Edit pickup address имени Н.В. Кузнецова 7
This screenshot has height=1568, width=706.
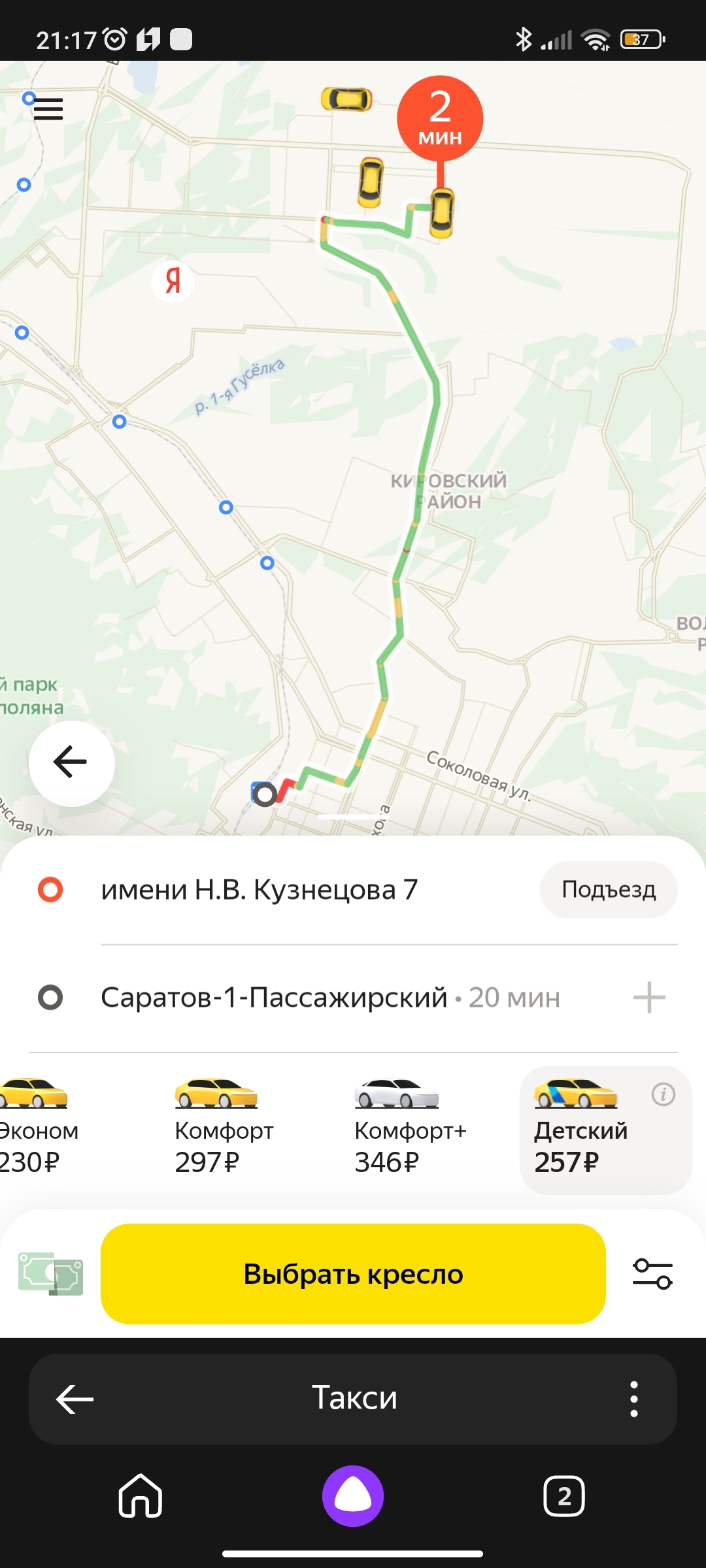(259, 890)
